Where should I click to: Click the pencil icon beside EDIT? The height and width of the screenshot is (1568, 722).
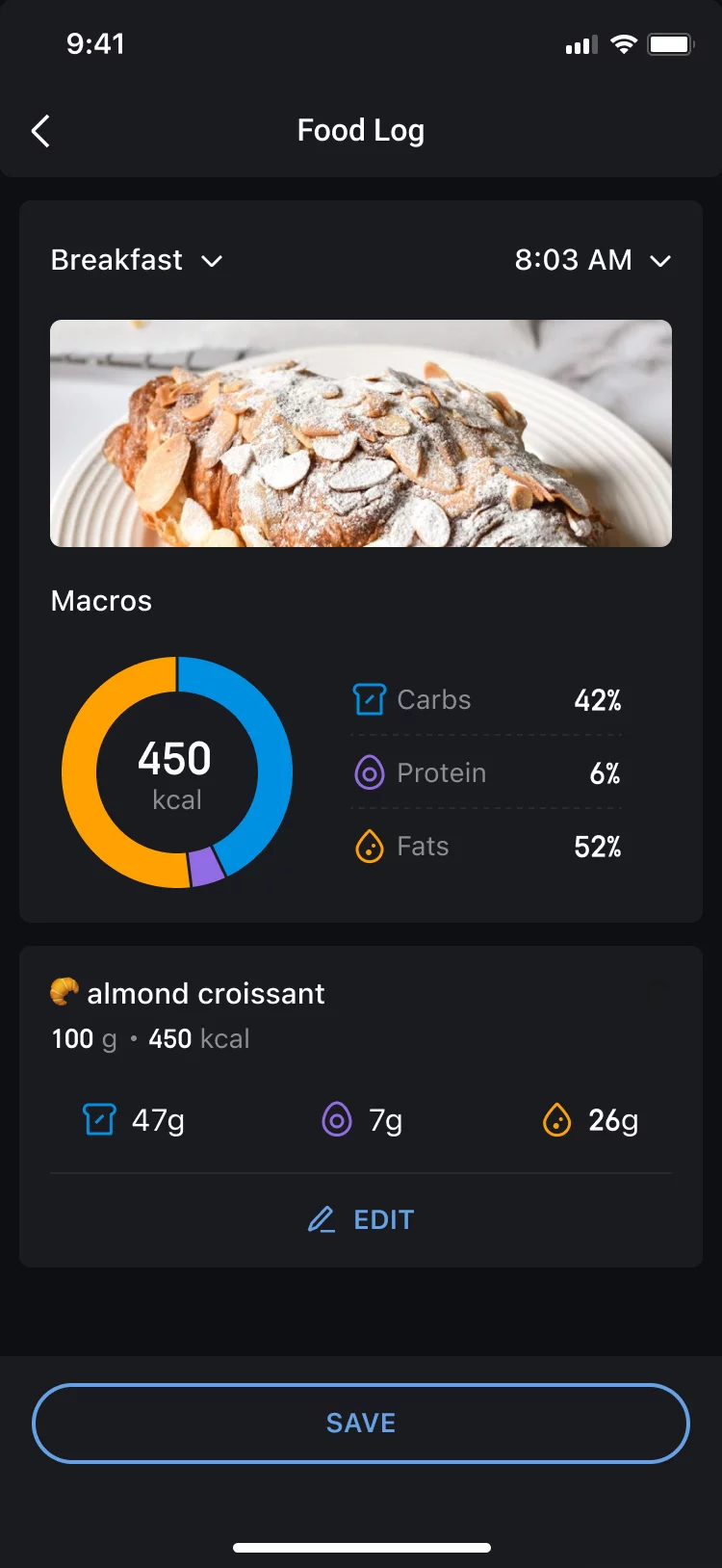point(321,1219)
